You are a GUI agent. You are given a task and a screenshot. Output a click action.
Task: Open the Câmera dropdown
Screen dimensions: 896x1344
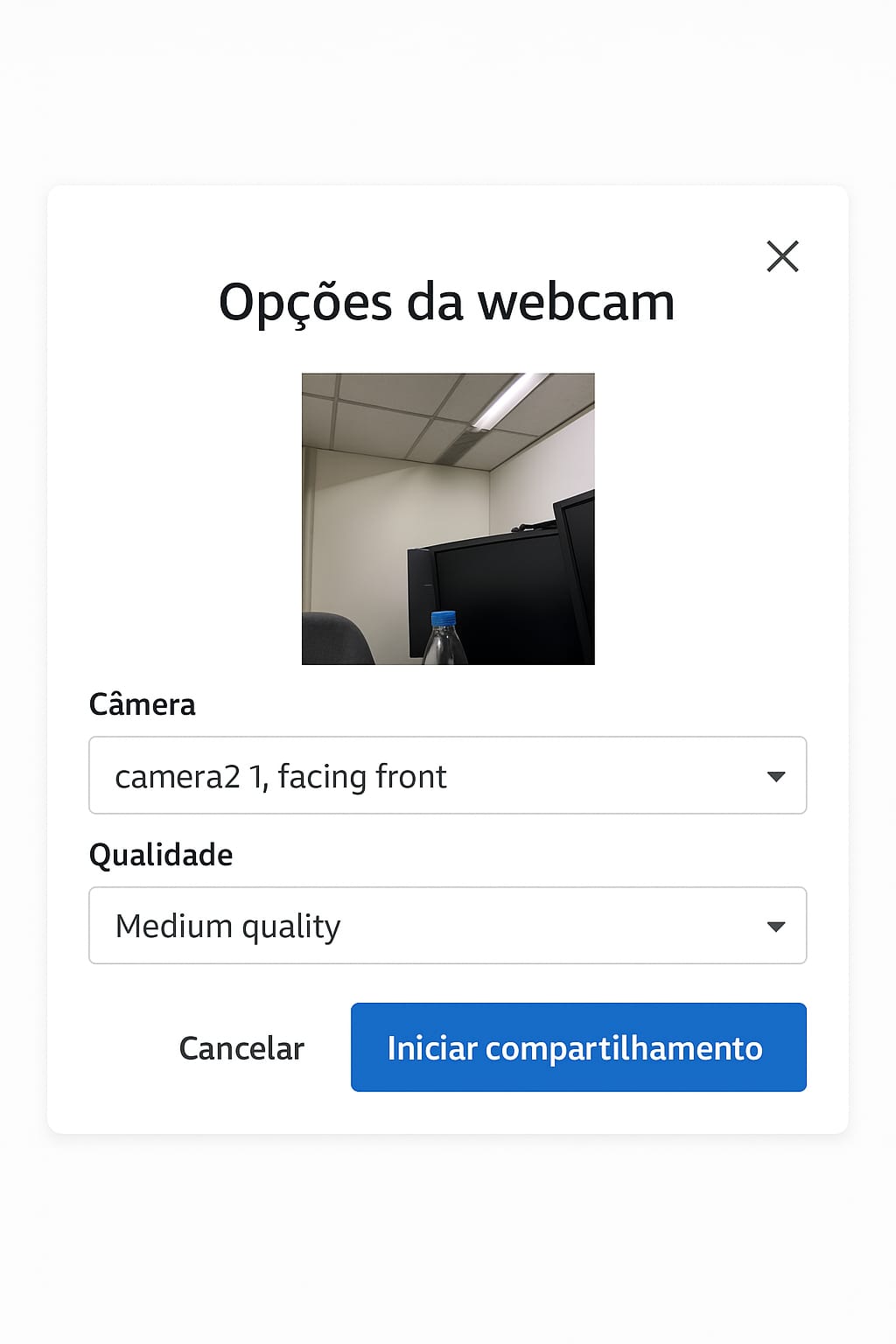pyautogui.click(x=447, y=775)
